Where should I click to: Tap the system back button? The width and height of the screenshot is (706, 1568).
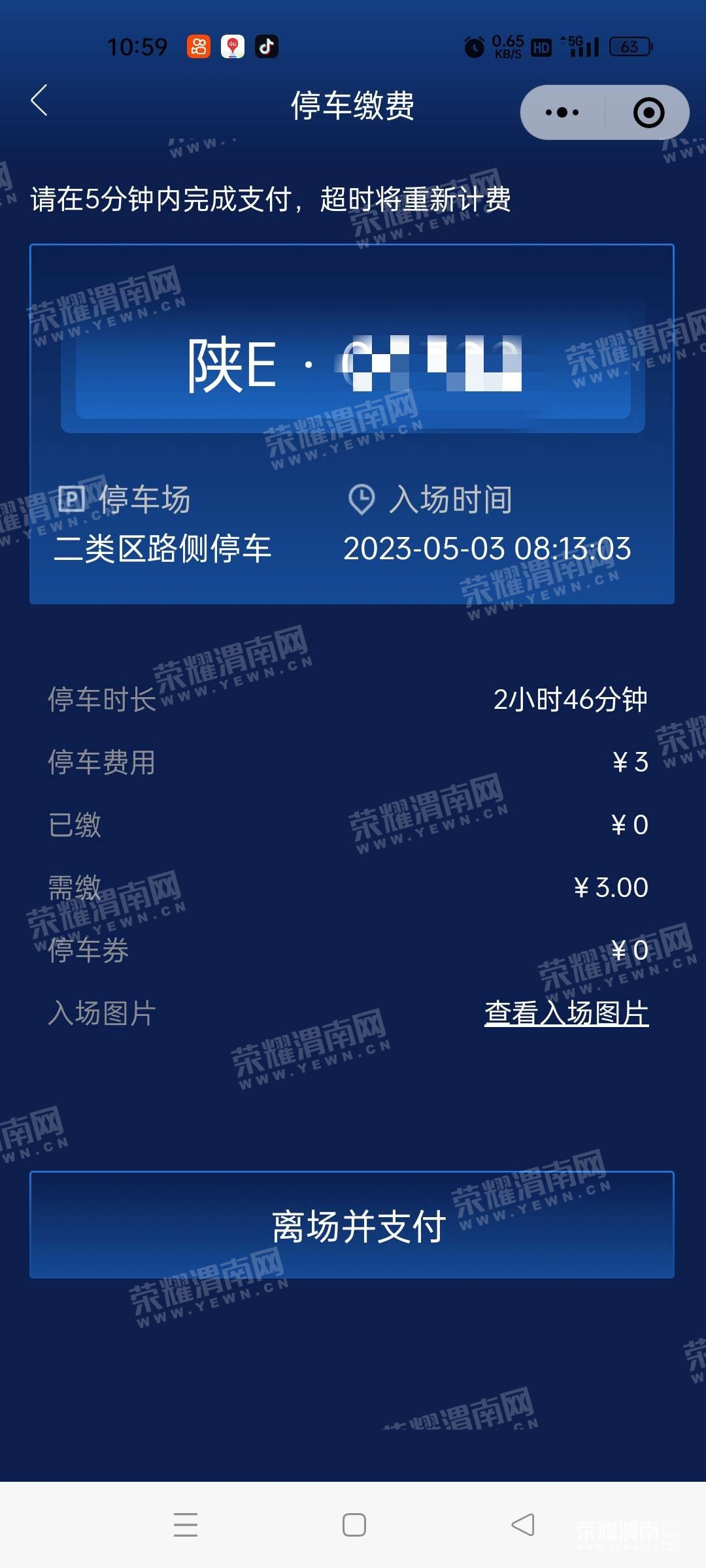[x=523, y=1525]
